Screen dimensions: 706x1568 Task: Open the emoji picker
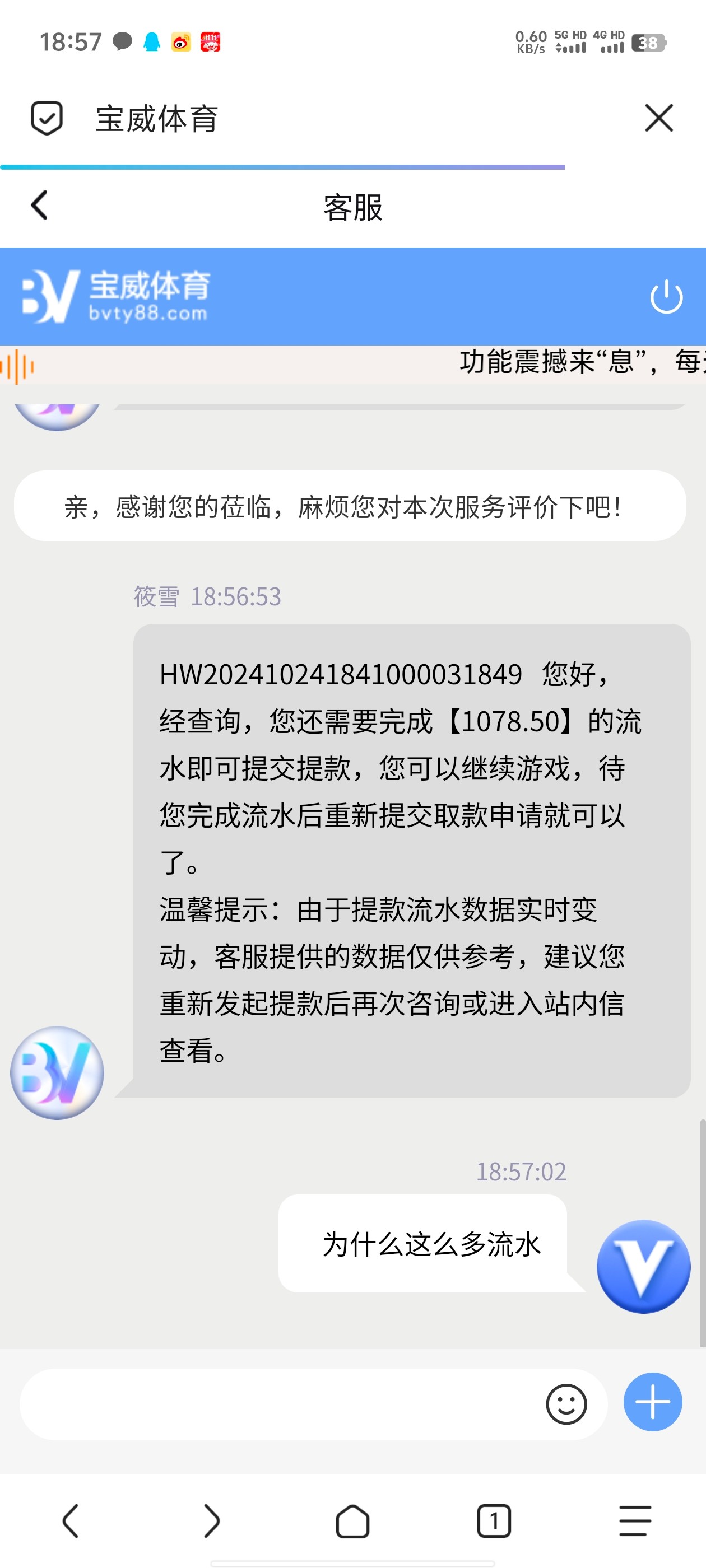pos(566,1404)
